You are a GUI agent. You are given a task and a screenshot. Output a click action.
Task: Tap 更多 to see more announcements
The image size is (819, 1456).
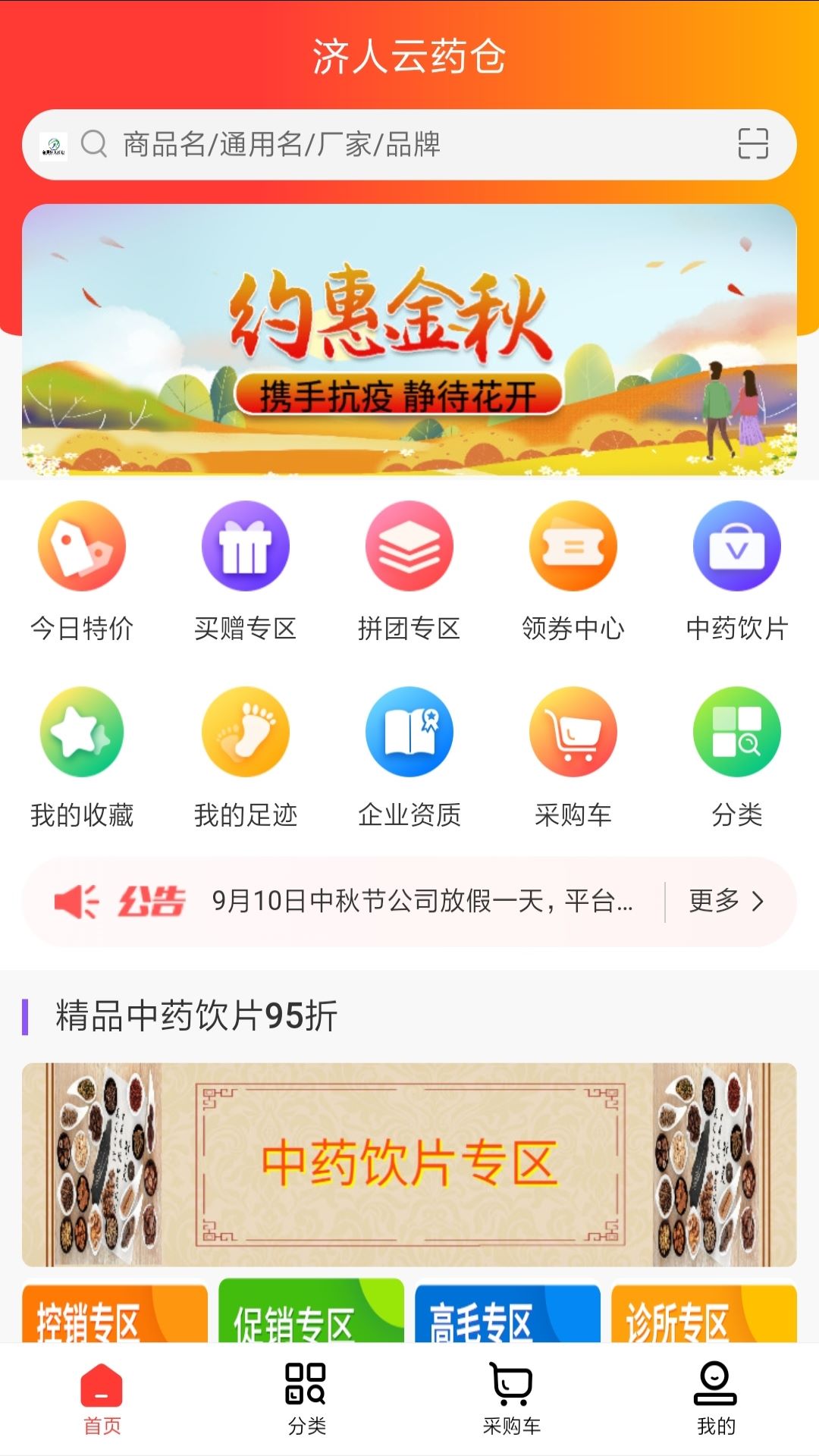(726, 901)
